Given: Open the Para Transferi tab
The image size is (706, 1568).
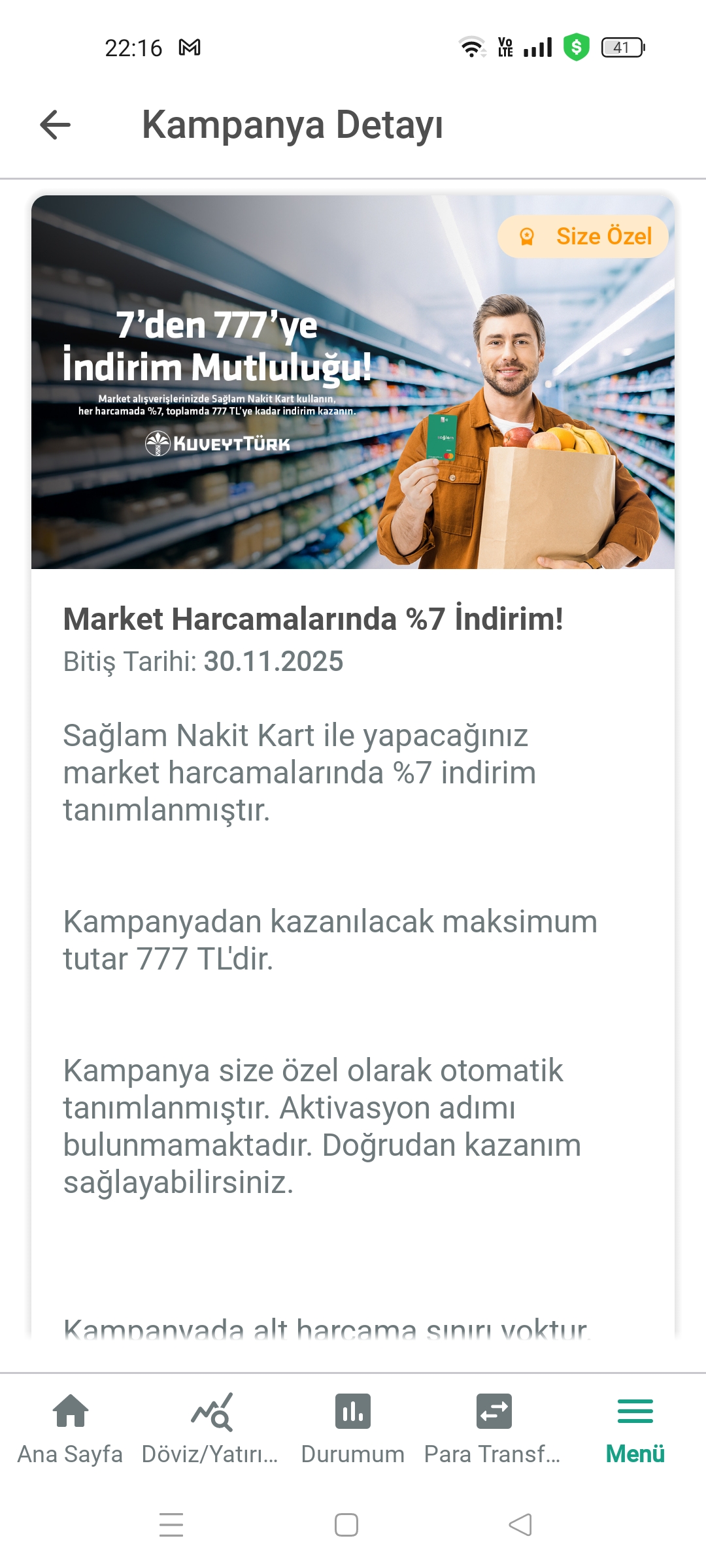Looking at the screenshot, I should click(494, 1428).
